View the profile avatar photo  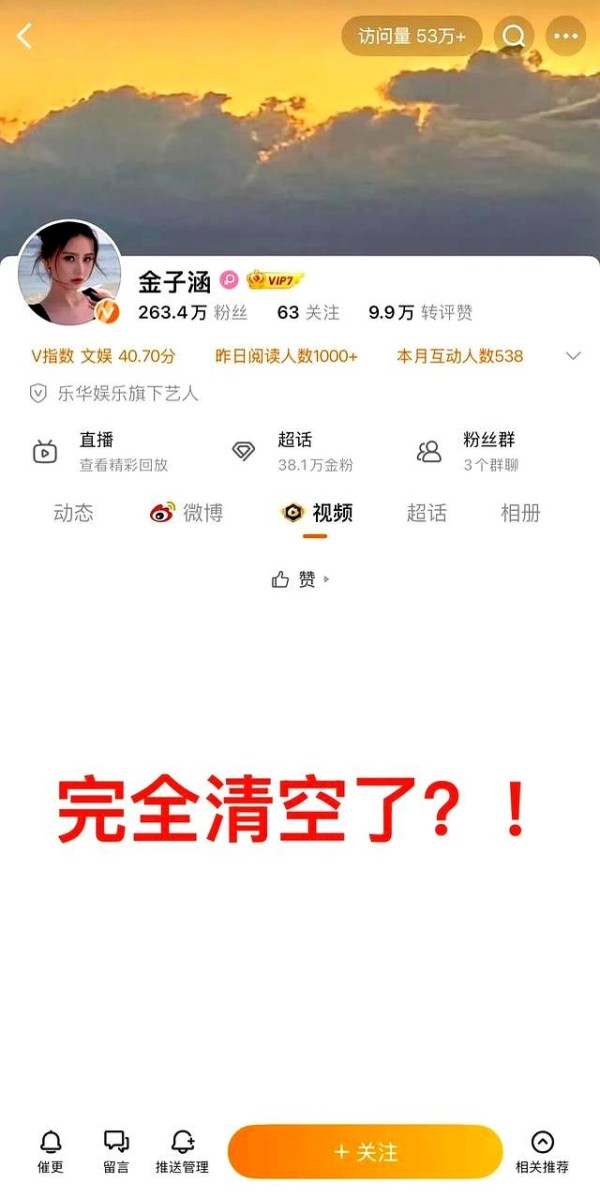pos(69,273)
